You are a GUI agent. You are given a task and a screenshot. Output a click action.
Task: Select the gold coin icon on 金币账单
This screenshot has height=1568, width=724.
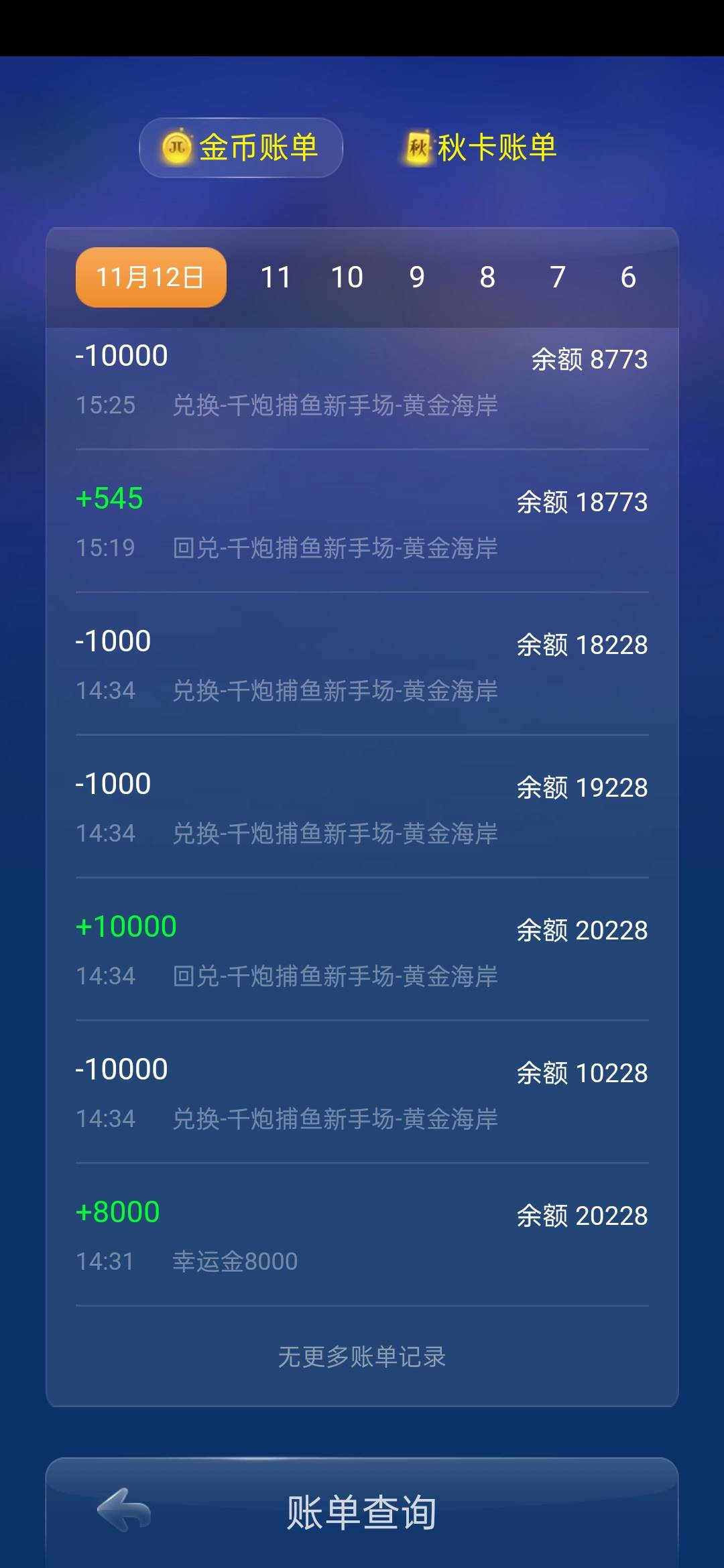176,147
